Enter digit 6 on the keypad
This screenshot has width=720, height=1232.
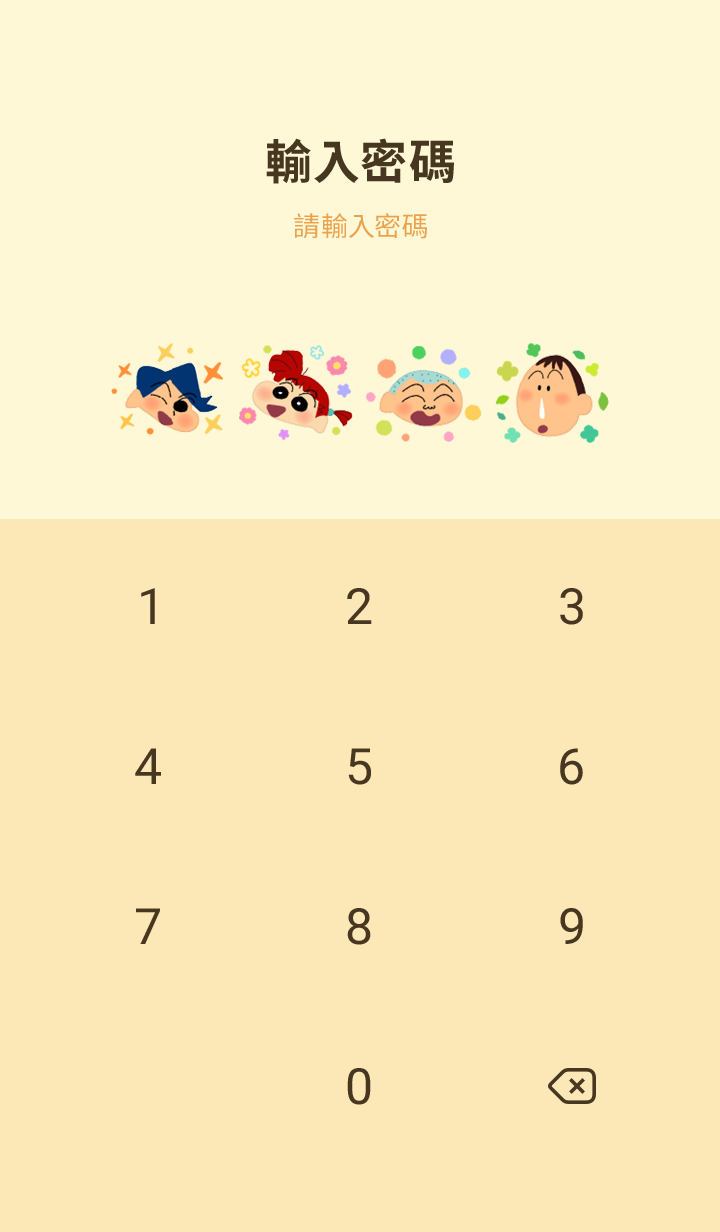point(571,767)
